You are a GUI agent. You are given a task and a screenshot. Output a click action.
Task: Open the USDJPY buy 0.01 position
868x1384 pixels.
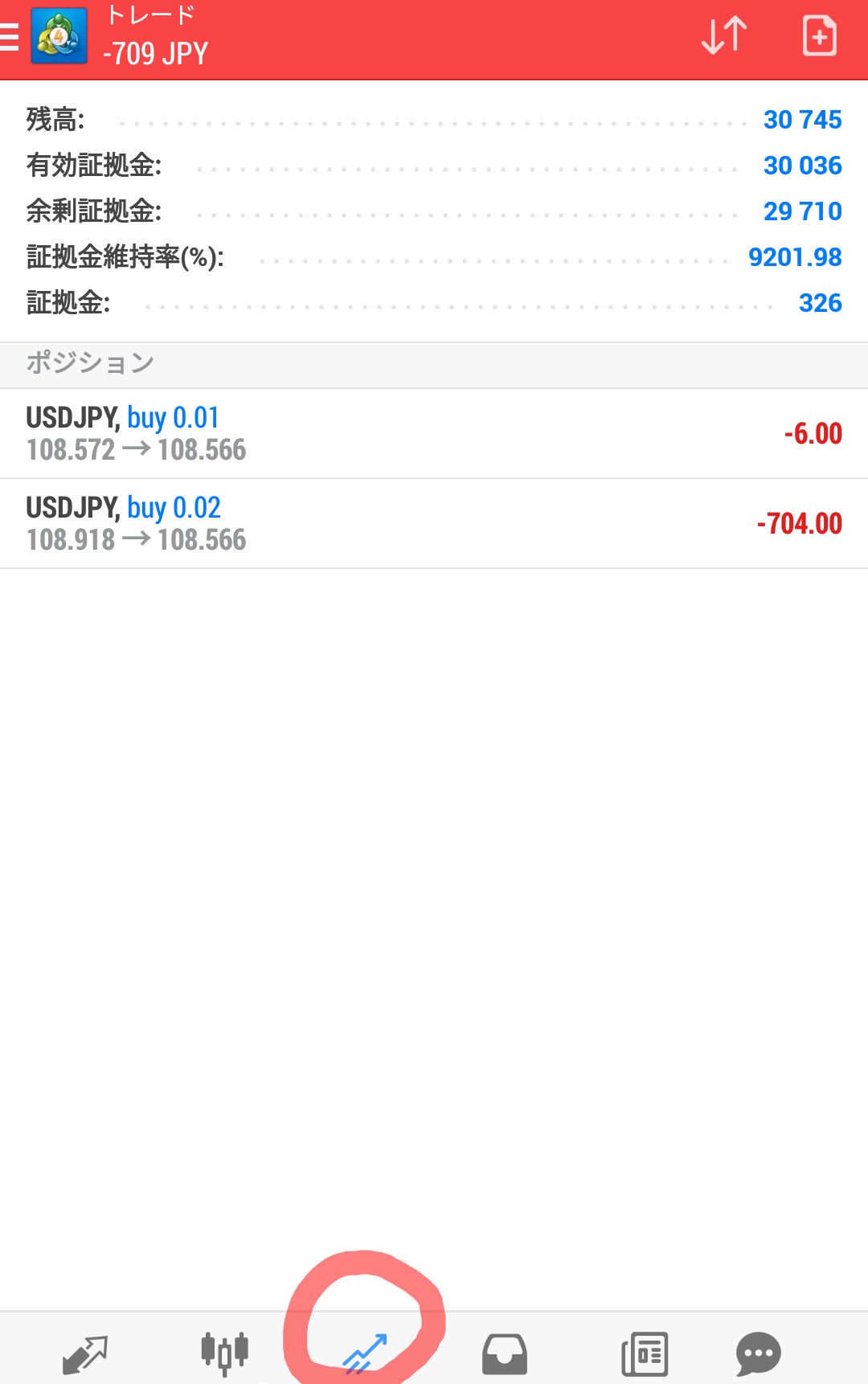[434, 434]
